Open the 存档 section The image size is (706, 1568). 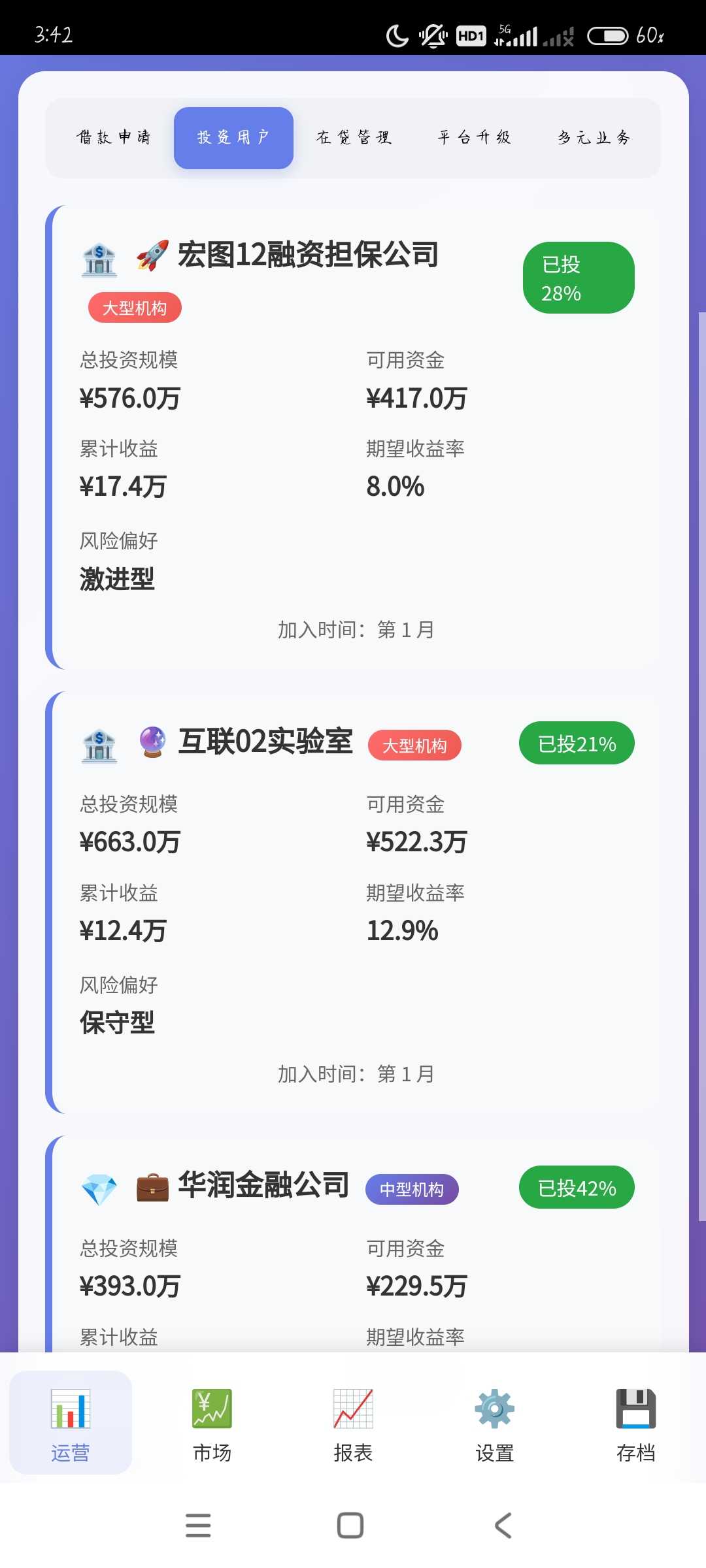point(635,1423)
